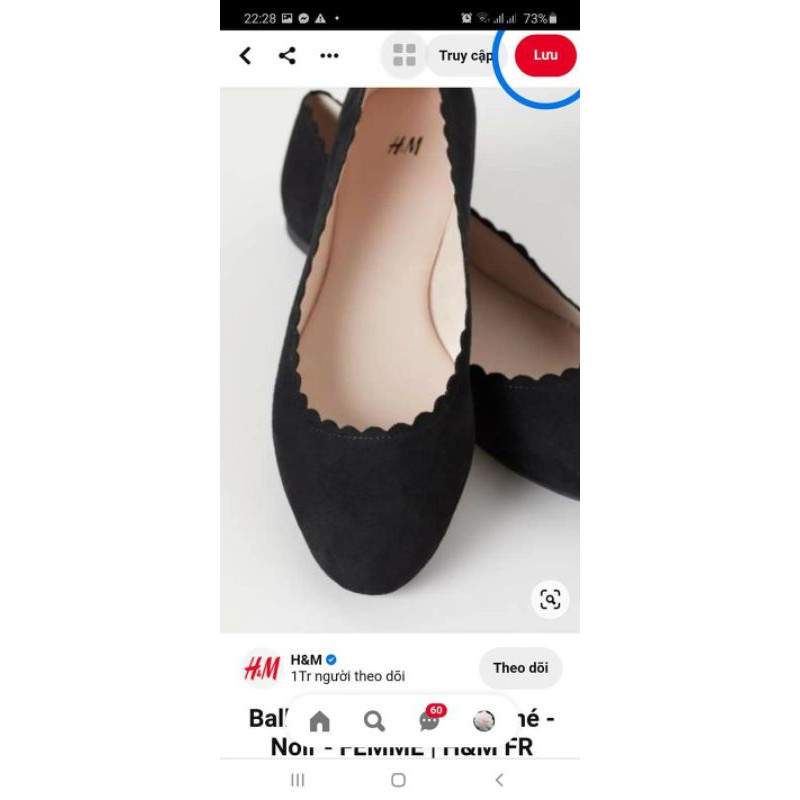Open messages with 60 notifications
Screen dimensions: 800x800
coord(430,721)
